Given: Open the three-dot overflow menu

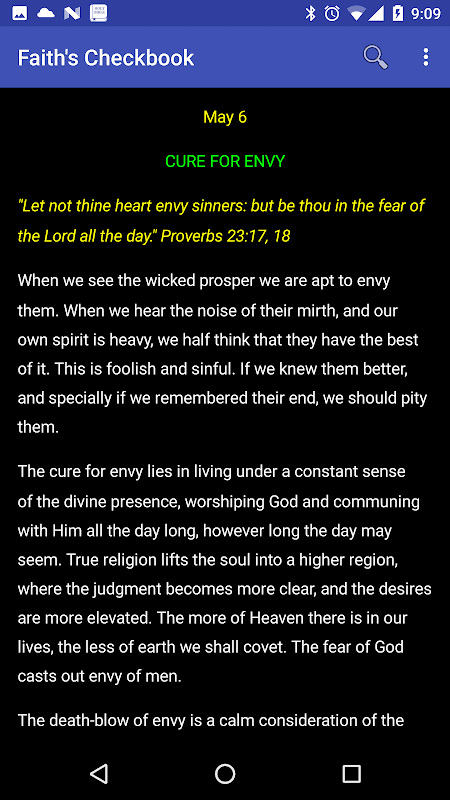Looking at the screenshot, I should click(x=426, y=57).
